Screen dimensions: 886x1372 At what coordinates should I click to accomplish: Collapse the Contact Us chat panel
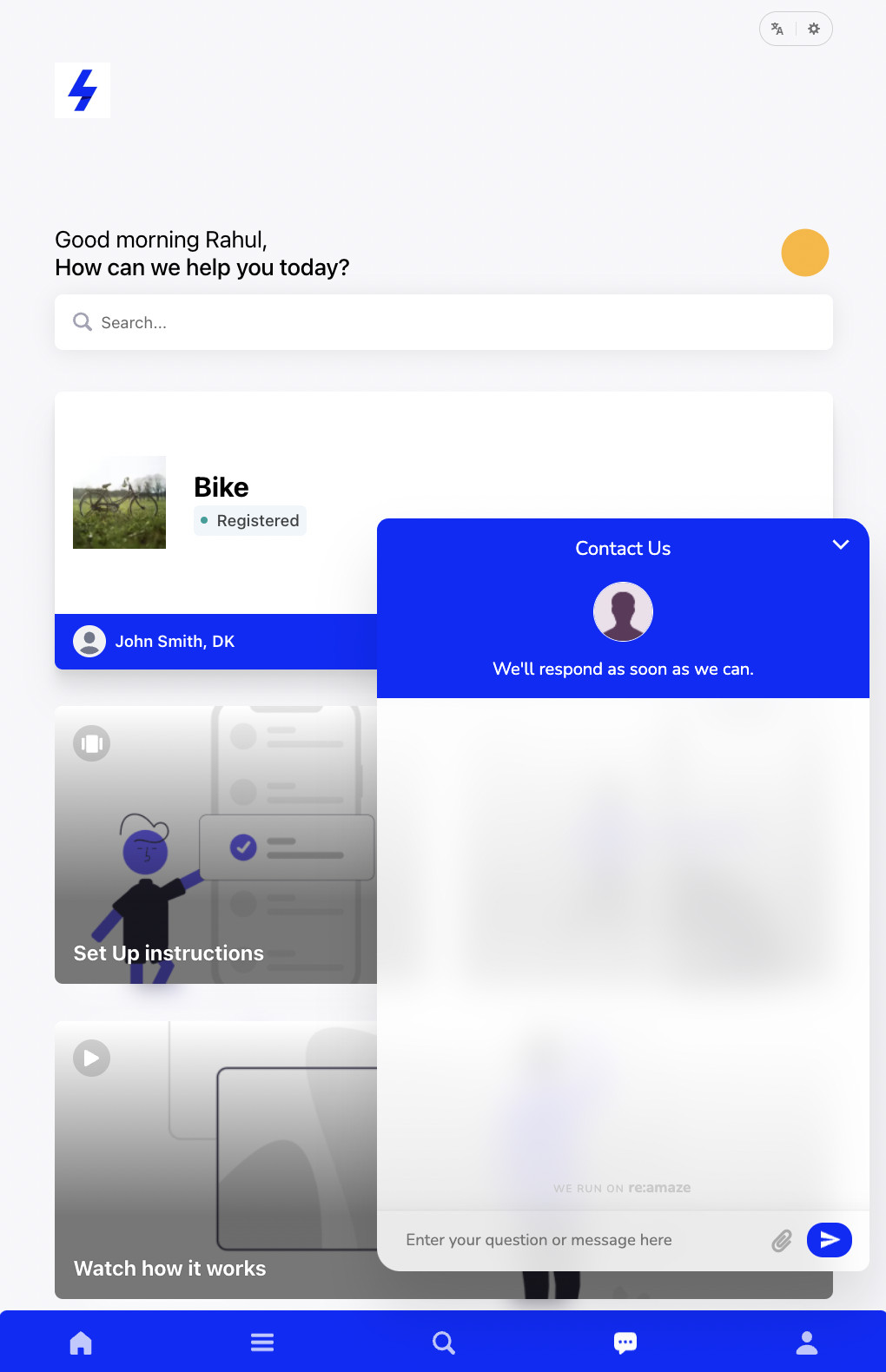tap(840, 544)
